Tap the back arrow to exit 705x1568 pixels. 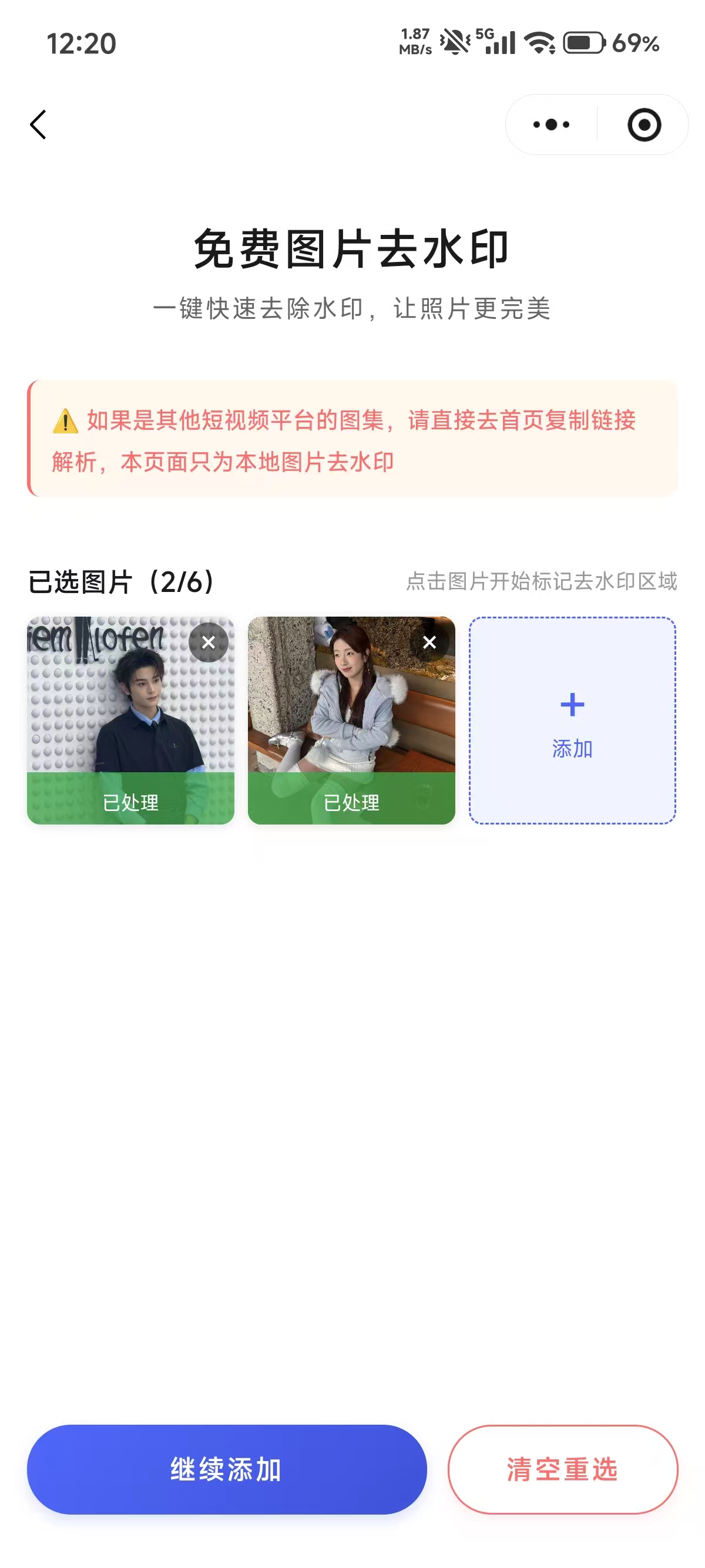pyautogui.click(x=38, y=125)
